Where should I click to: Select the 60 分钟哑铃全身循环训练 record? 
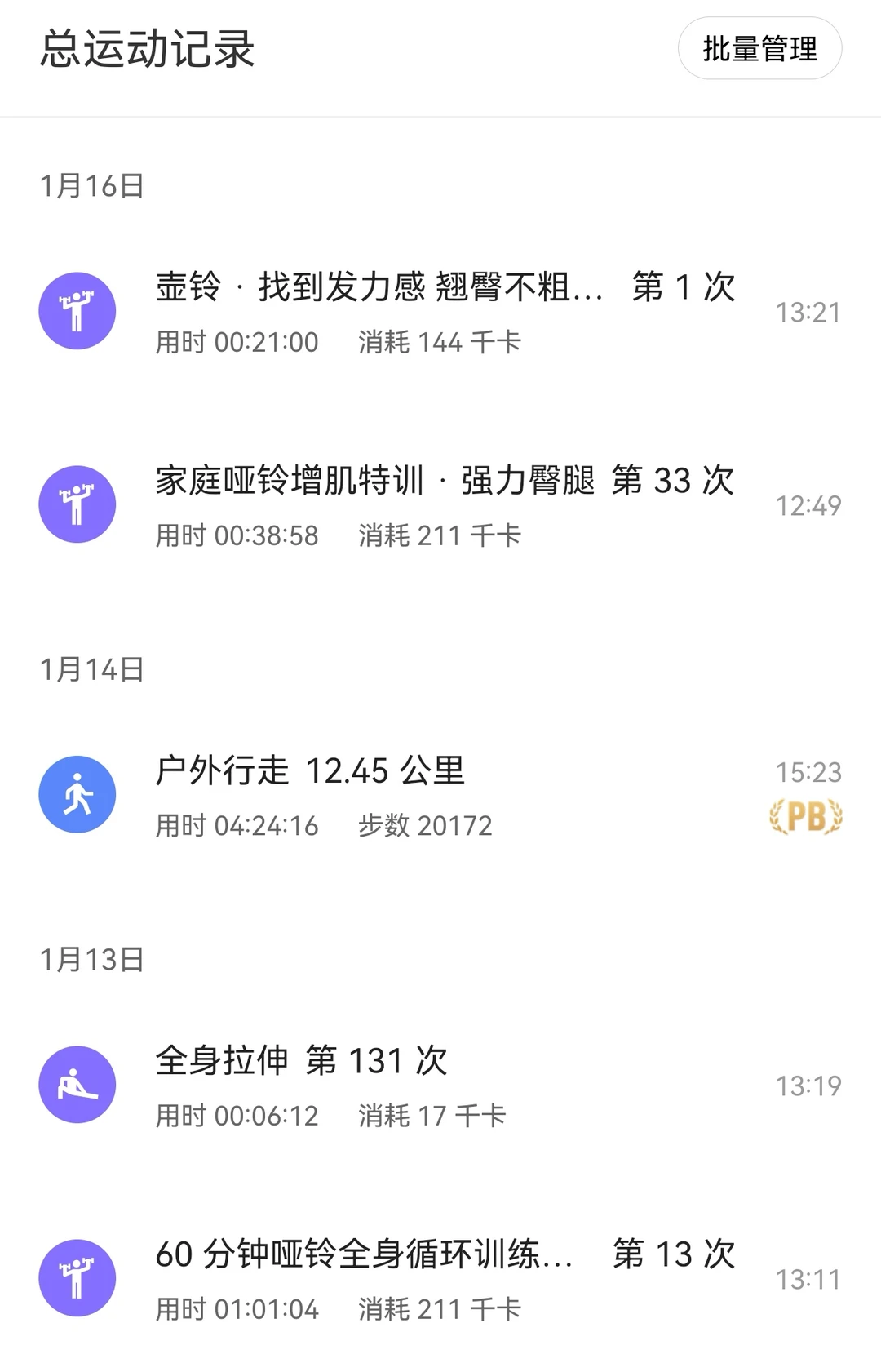pos(440,1279)
